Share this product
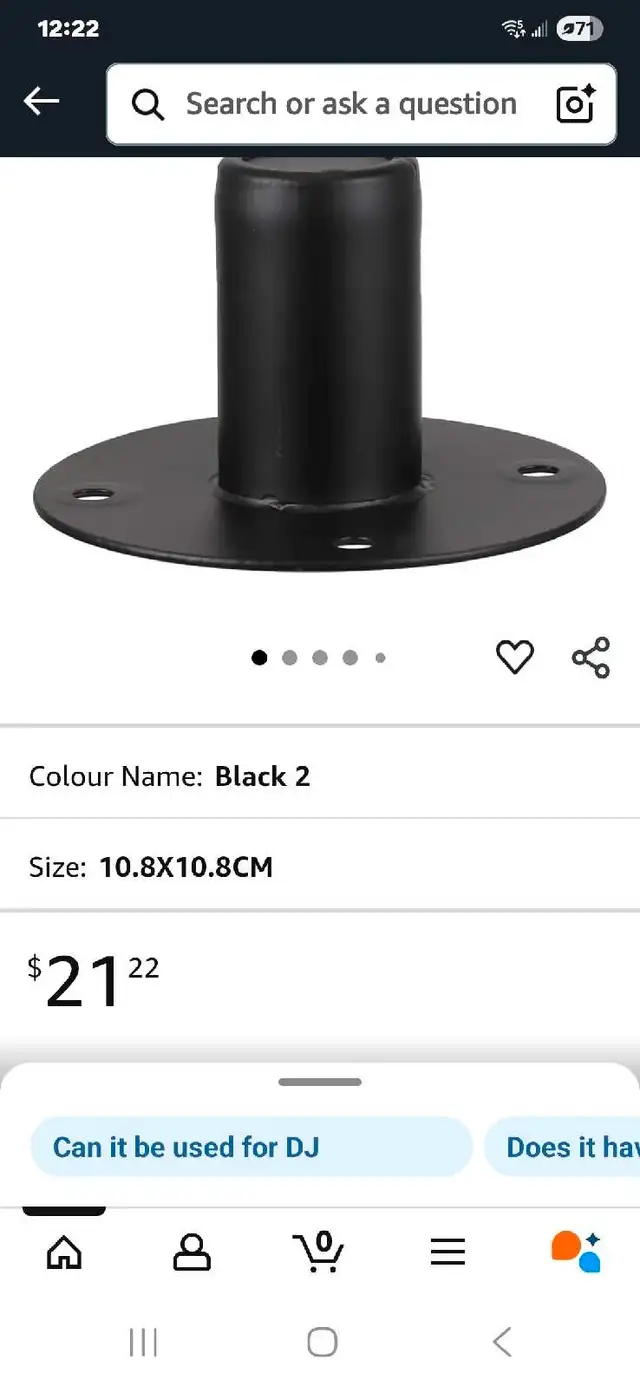Image resolution: width=640 pixels, height=1388 pixels. tap(591, 657)
